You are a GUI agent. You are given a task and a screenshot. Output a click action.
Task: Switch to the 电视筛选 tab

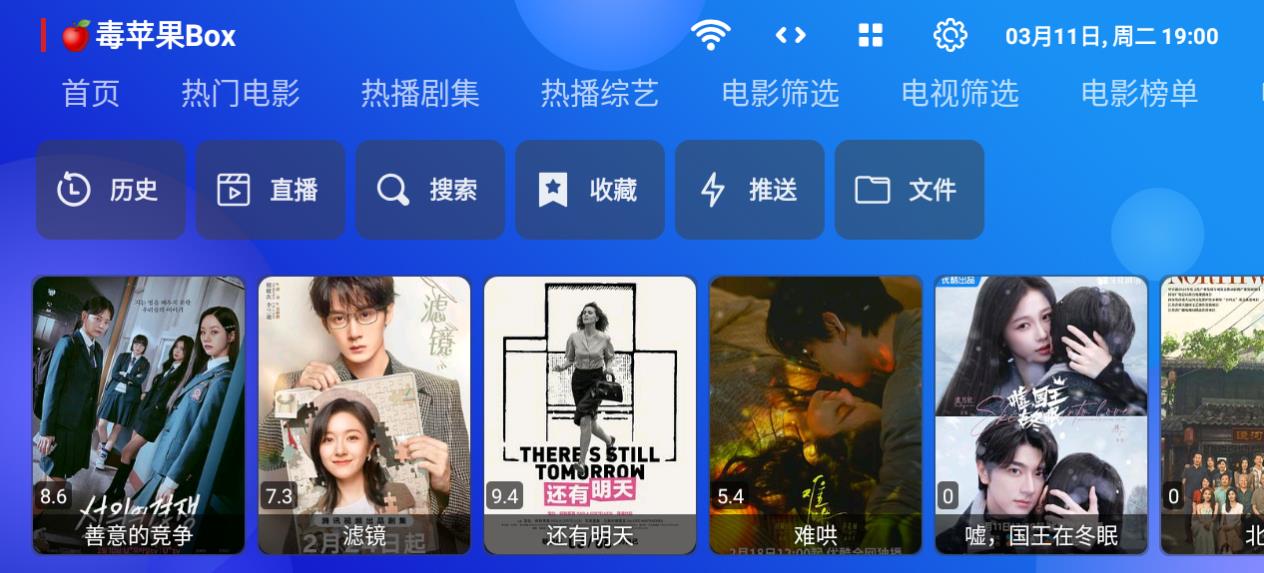click(960, 94)
